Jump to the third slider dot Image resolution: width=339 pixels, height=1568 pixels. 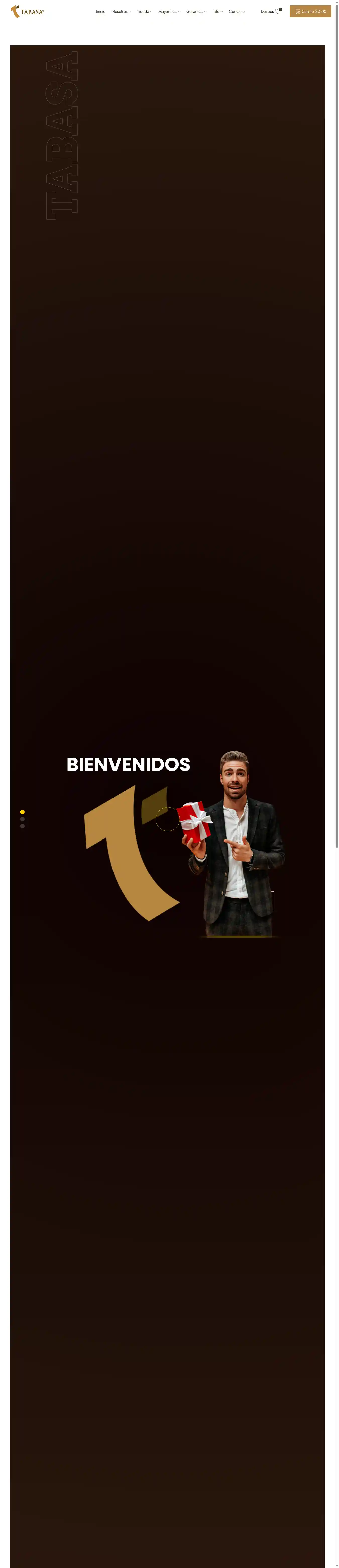pos(23,826)
